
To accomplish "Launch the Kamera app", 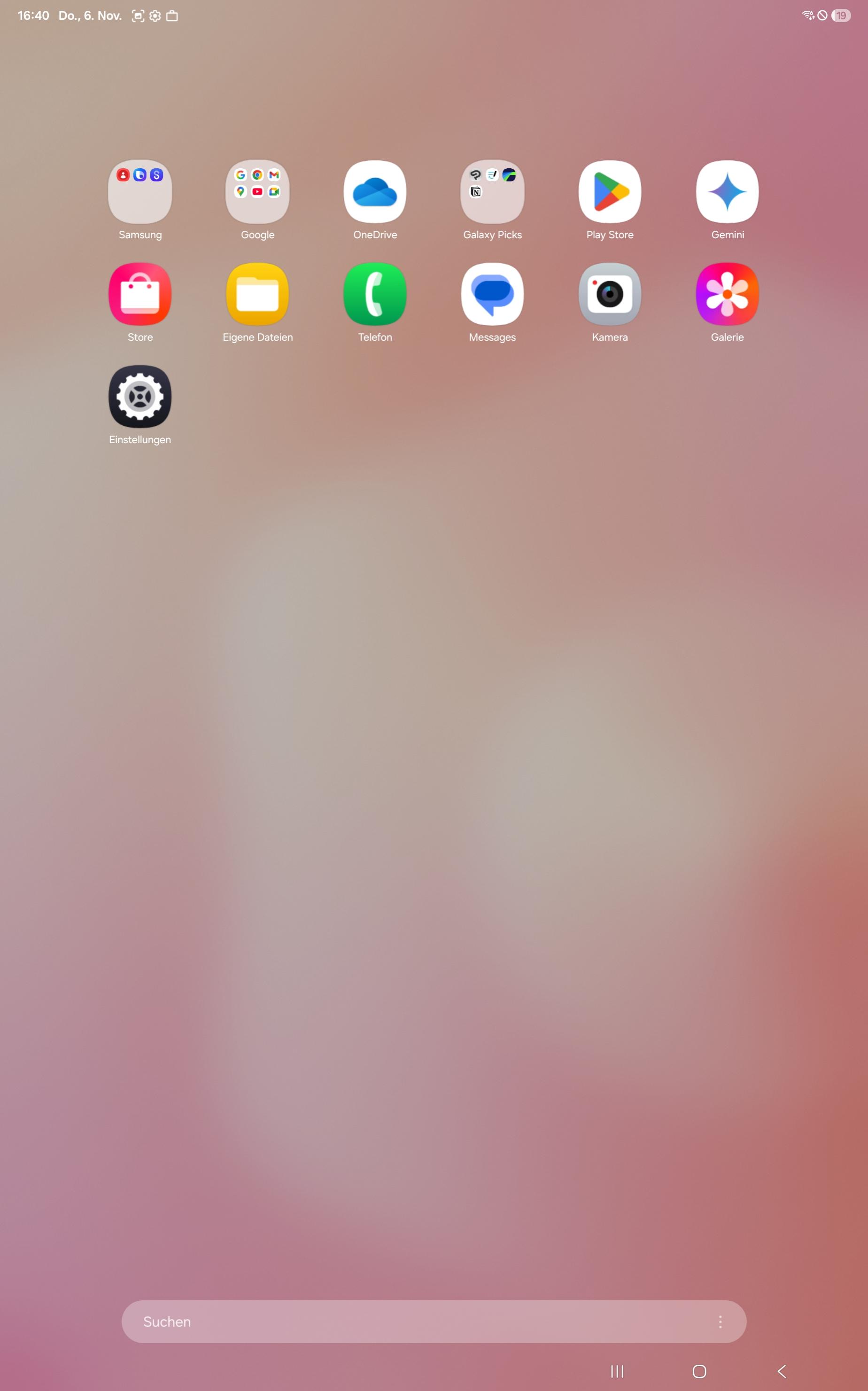I will coord(610,294).
